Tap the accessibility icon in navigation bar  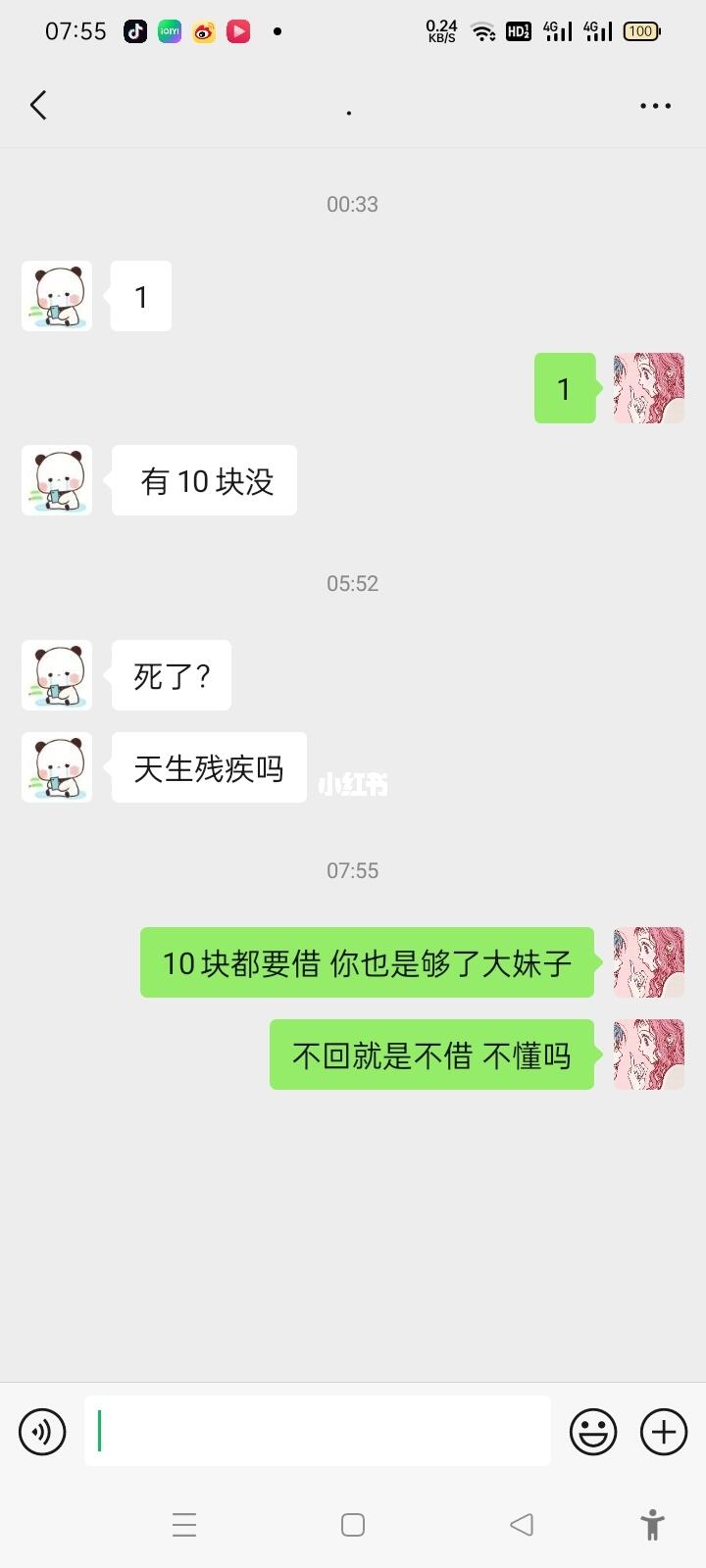click(654, 1525)
